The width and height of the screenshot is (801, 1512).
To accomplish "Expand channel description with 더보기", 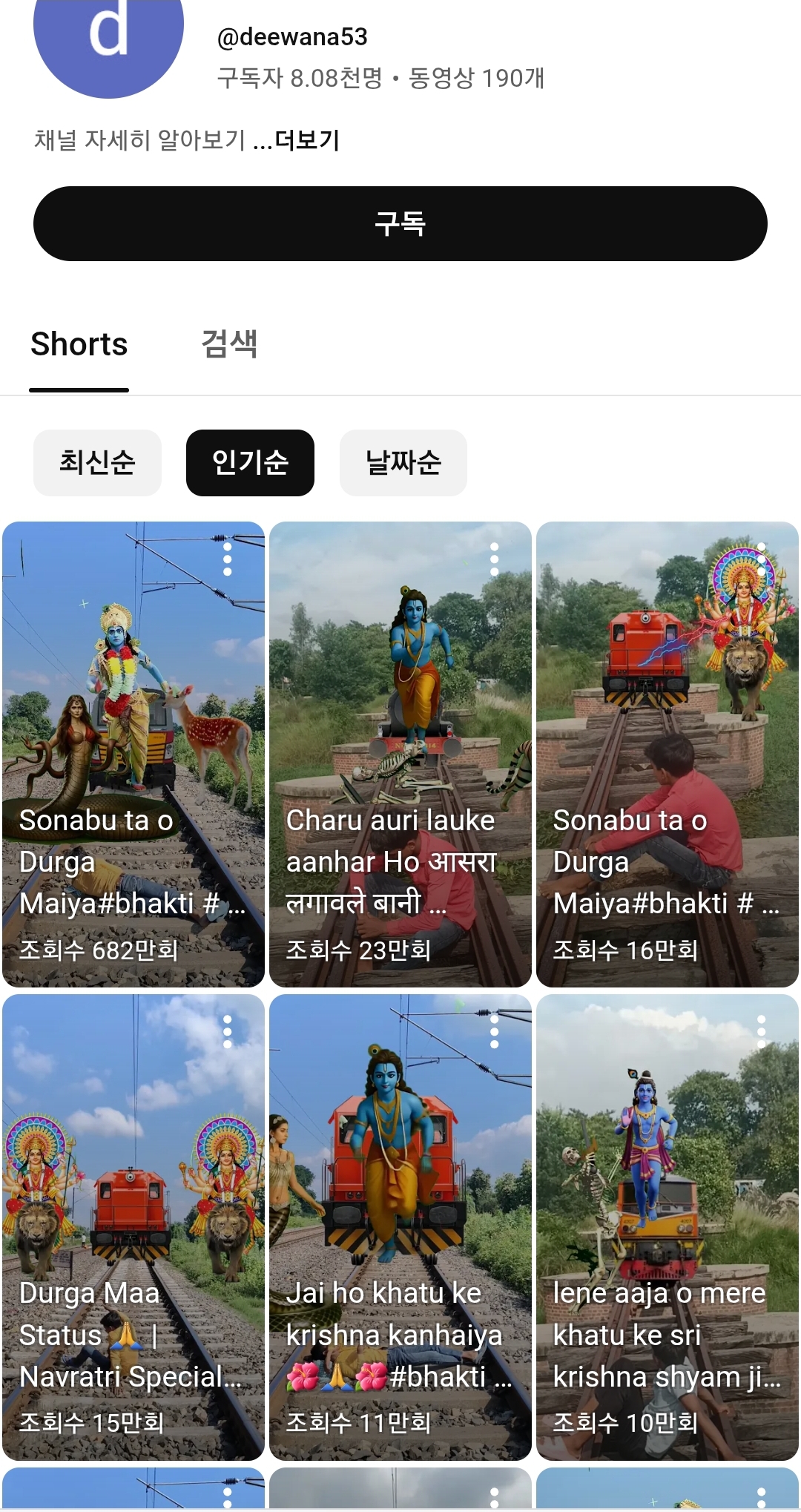I will pos(306,139).
